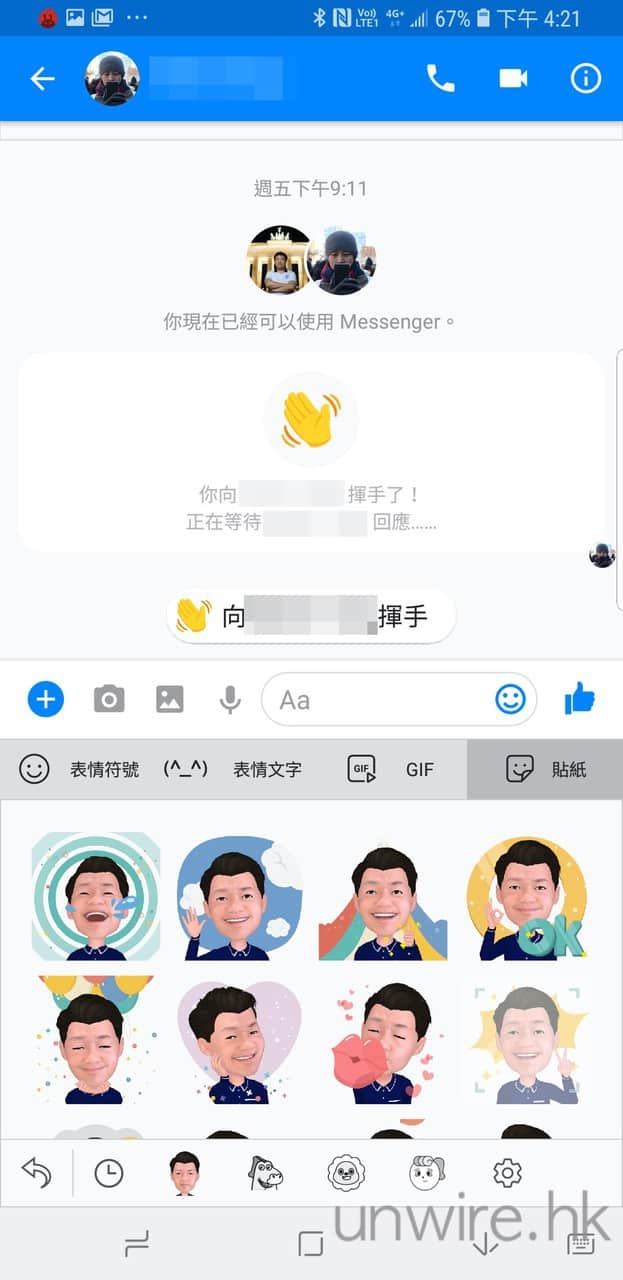The image size is (623, 1280).
Task: Focus the Aa message field
Action: click(x=380, y=699)
